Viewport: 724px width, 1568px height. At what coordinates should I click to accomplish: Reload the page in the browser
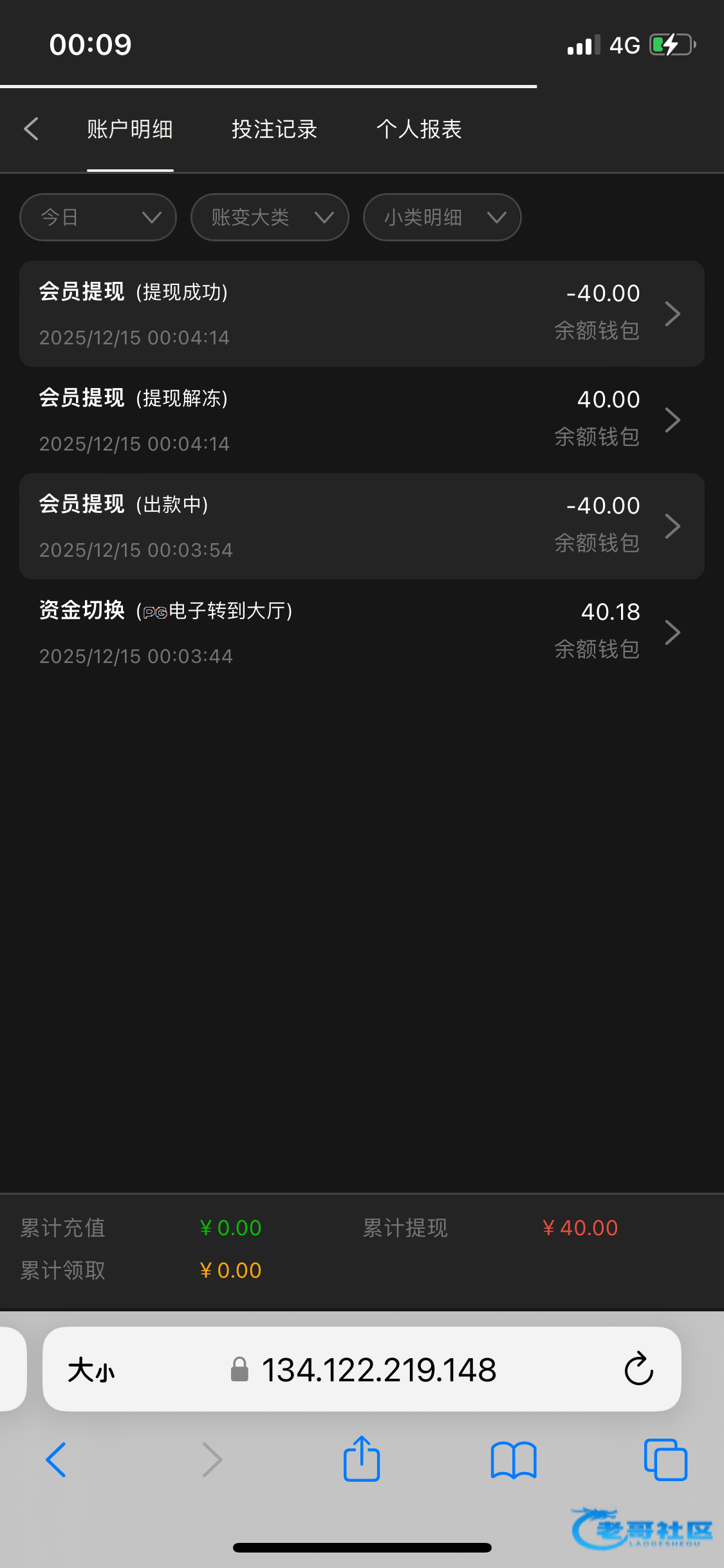(x=638, y=1369)
